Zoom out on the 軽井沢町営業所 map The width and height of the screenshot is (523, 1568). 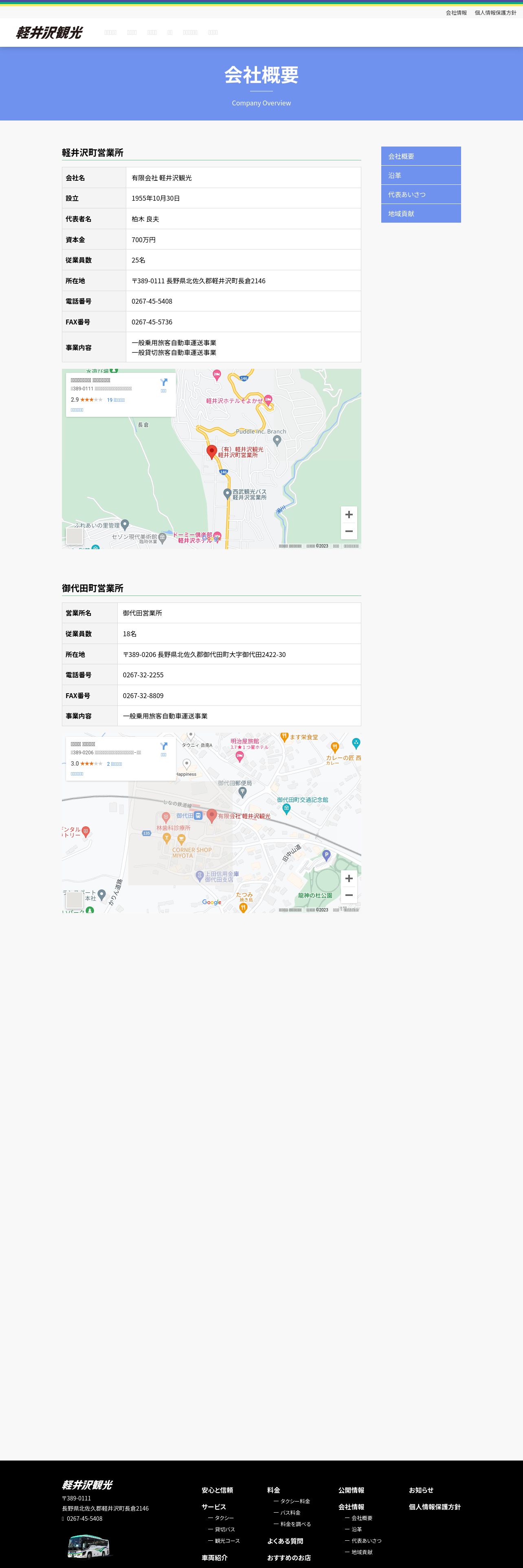pos(349,531)
